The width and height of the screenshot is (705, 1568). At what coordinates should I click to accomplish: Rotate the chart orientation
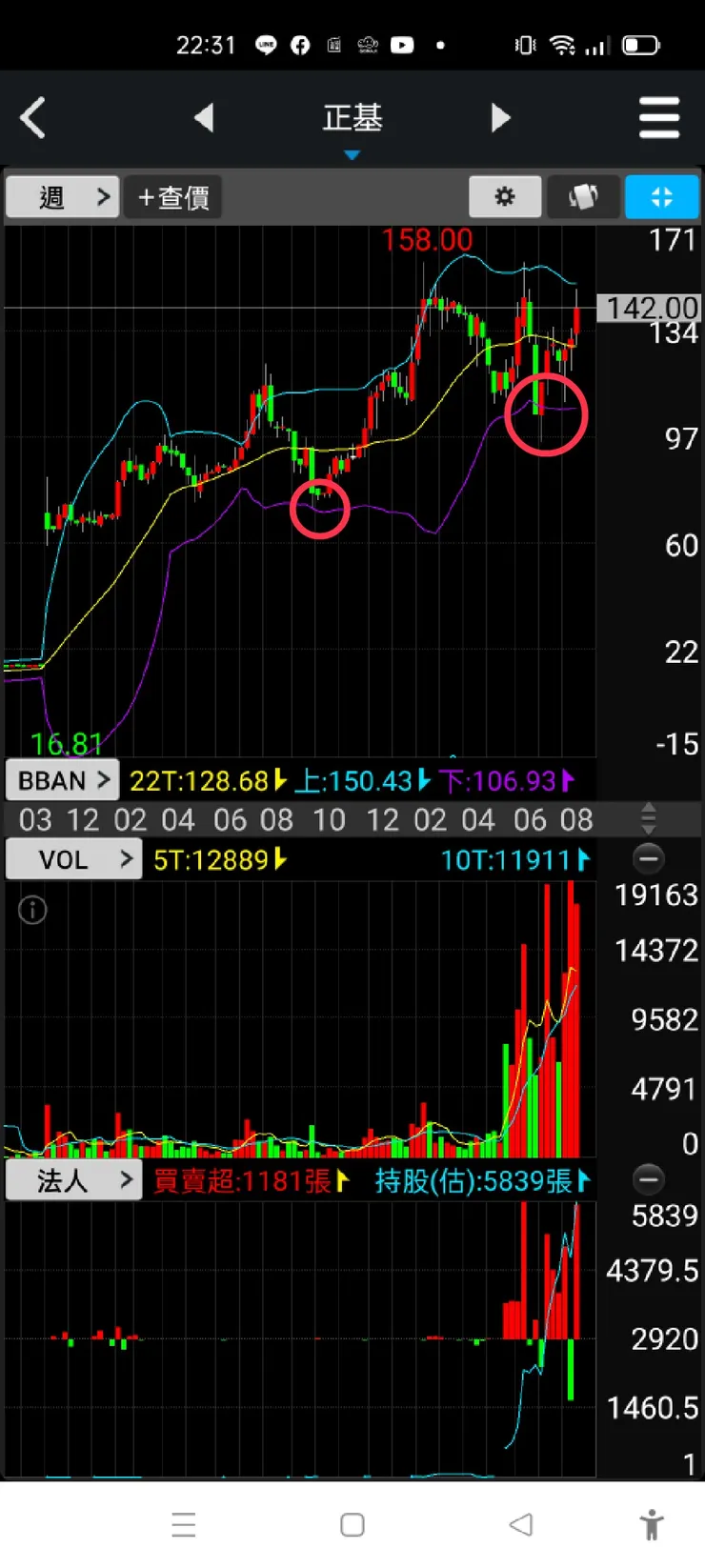click(x=583, y=197)
